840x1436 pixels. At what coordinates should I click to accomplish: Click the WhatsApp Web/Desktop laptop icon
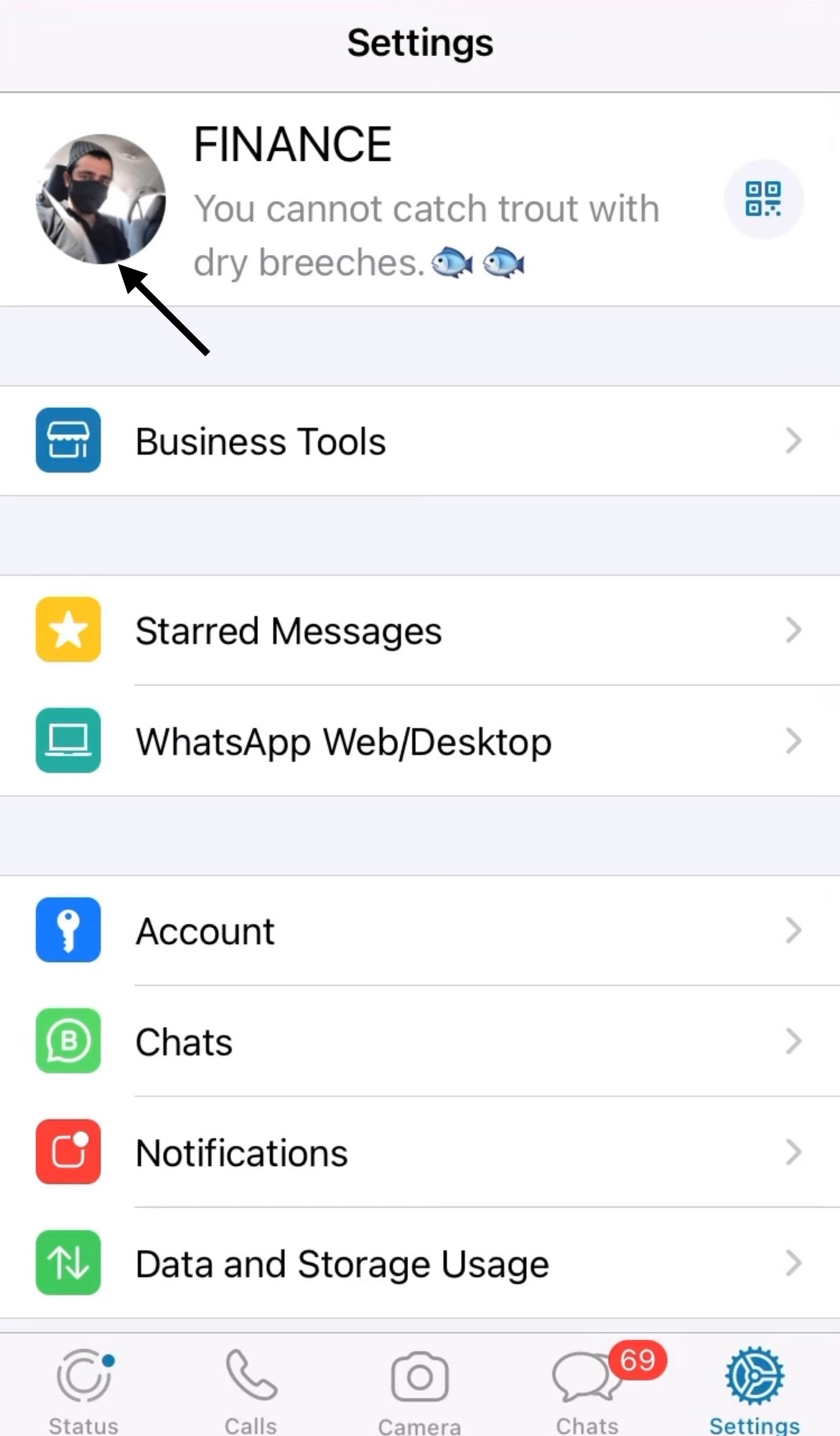click(x=67, y=741)
